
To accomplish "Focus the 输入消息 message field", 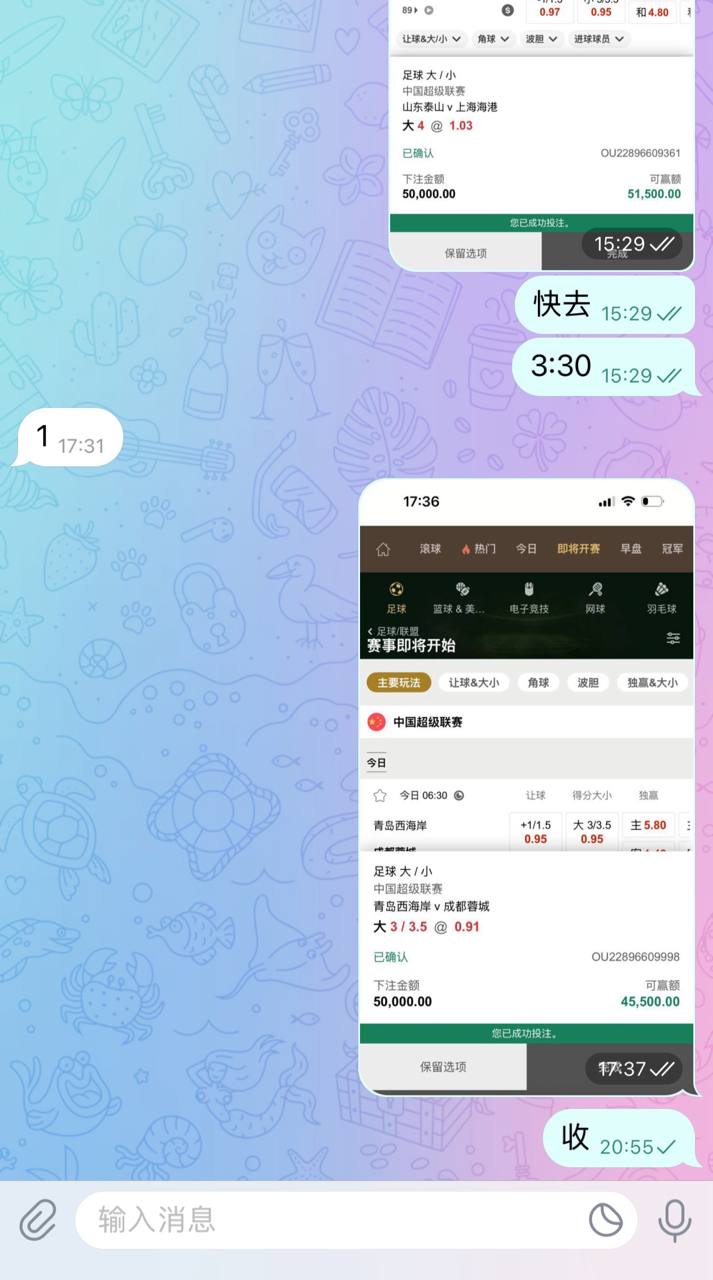I will [330, 1220].
